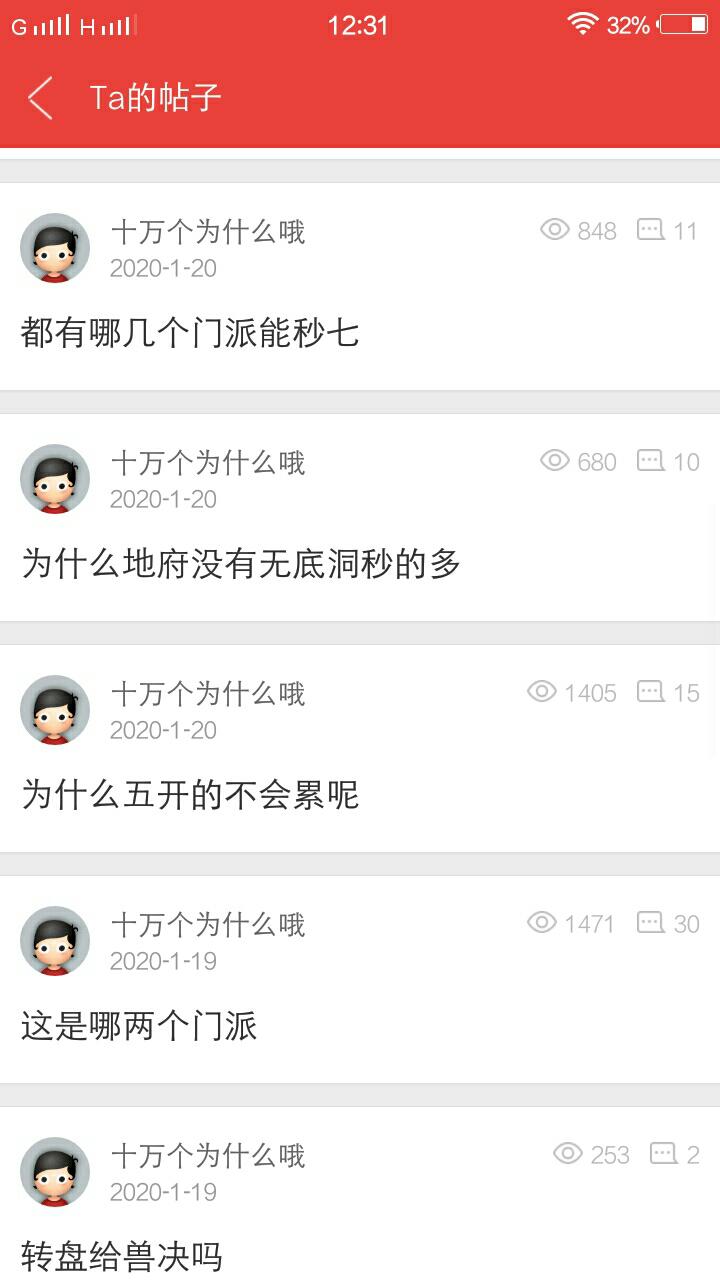
Task: Open post 转盘给兽决吗
Action: click(x=122, y=1256)
